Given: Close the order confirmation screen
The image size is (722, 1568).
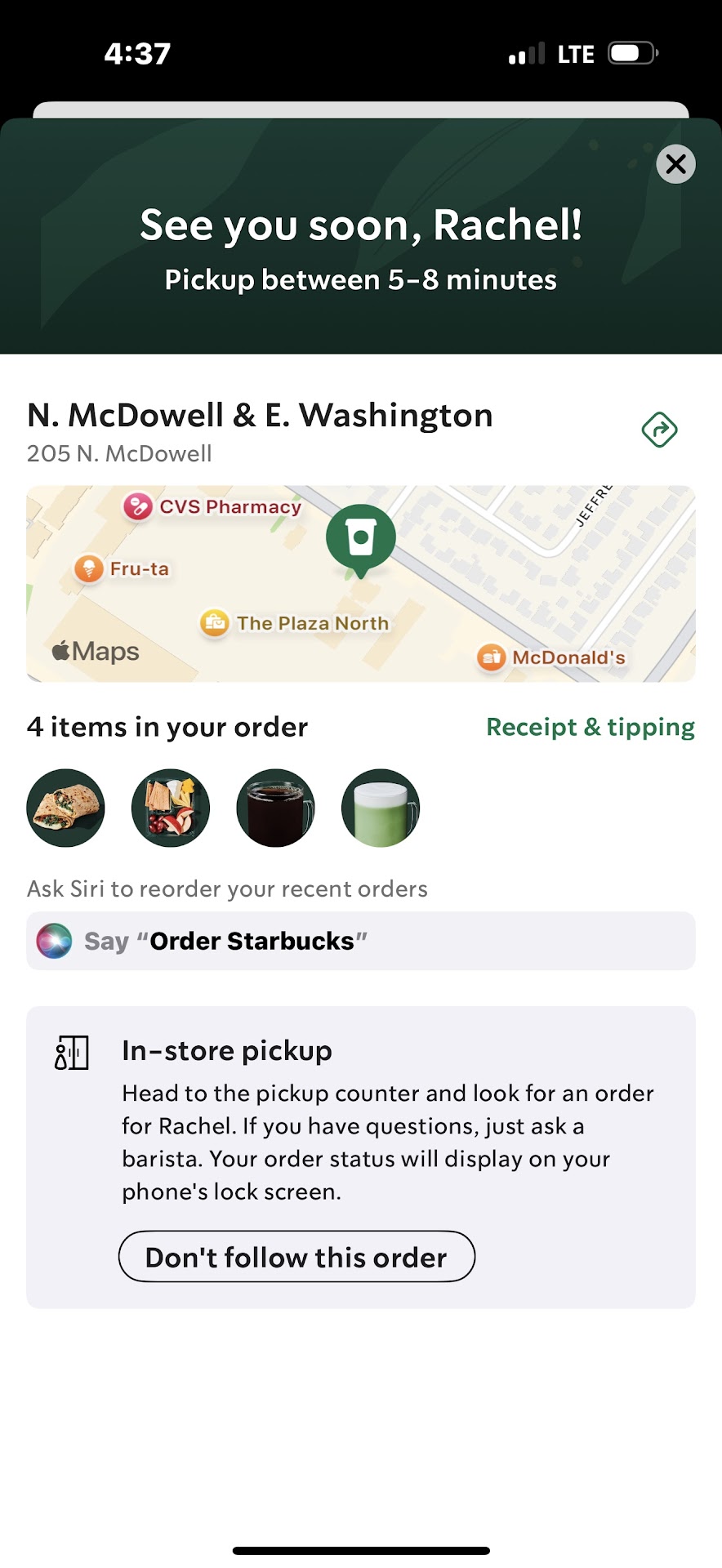Looking at the screenshot, I should (x=675, y=164).
